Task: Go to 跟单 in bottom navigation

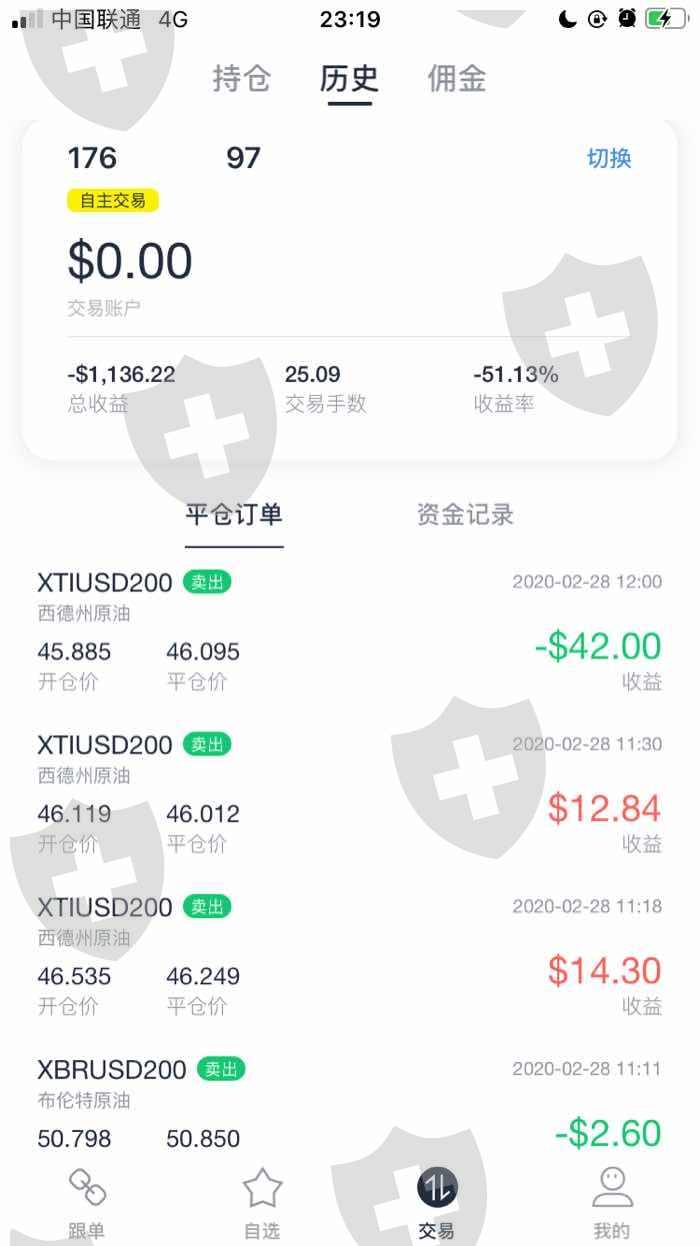Action: pyautogui.click(x=87, y=1205)
